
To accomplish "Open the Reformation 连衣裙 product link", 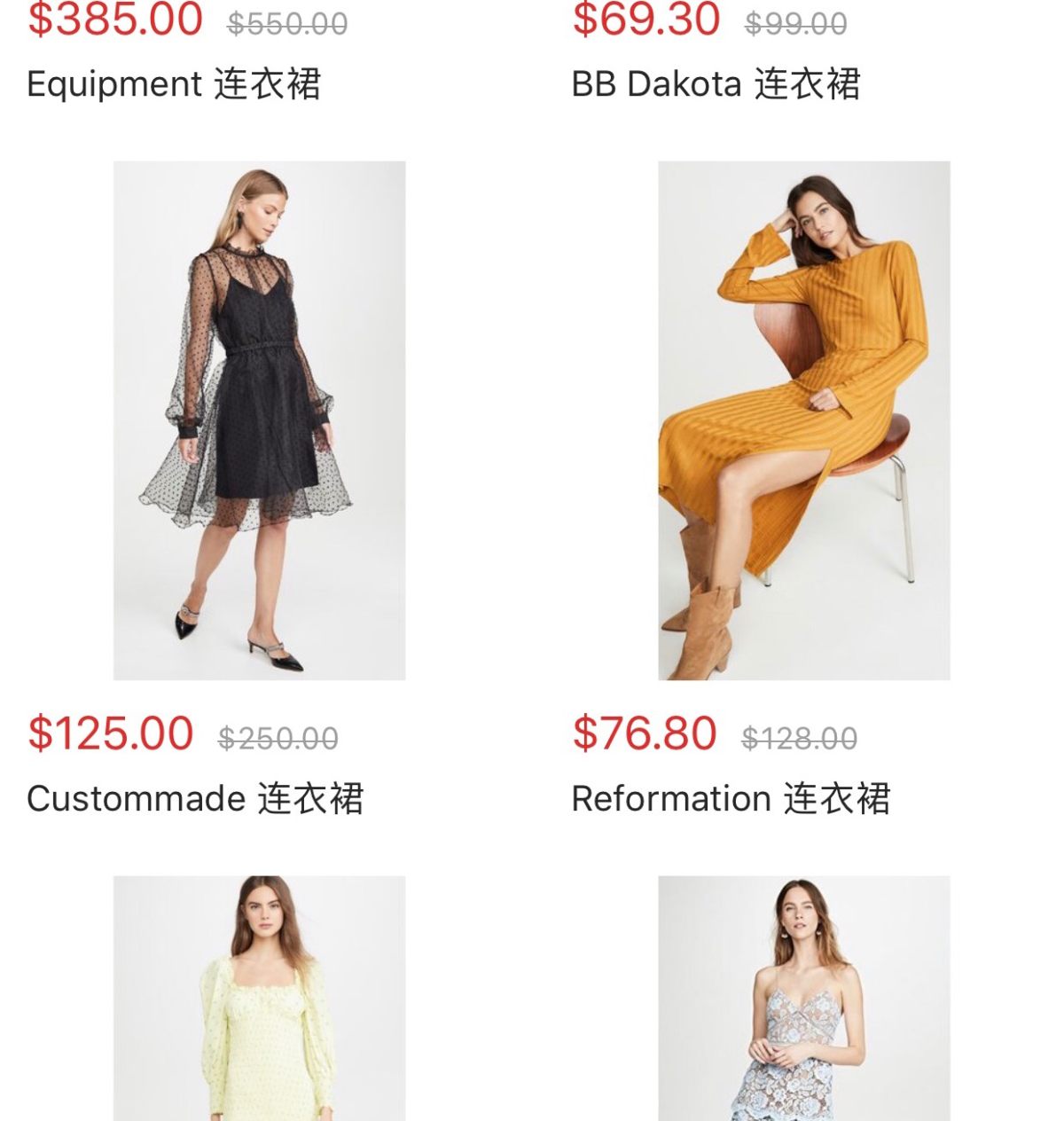I will 737,798.
